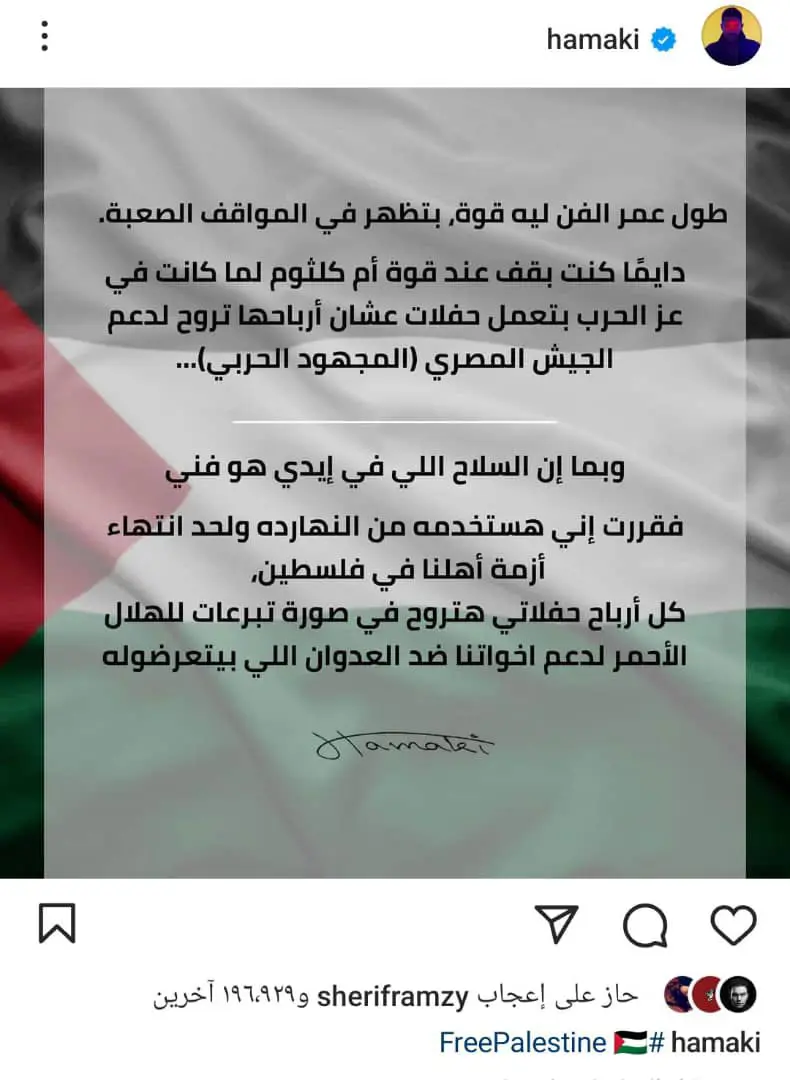Open hamaki's username in the caption

(715, 1043)
